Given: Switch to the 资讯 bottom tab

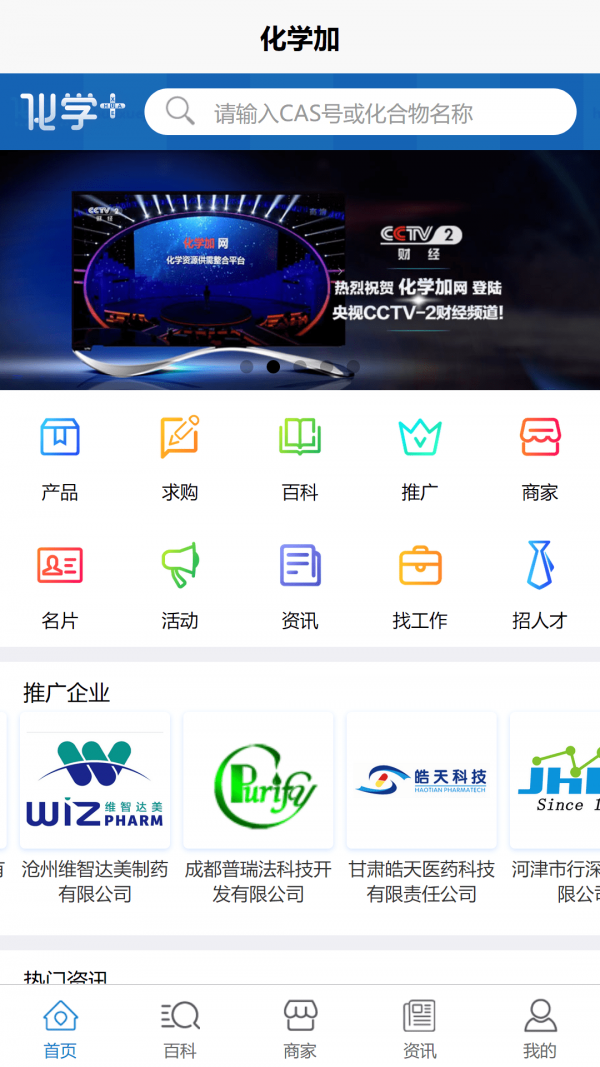Looking at the screenshot, I should point(420,1028).
